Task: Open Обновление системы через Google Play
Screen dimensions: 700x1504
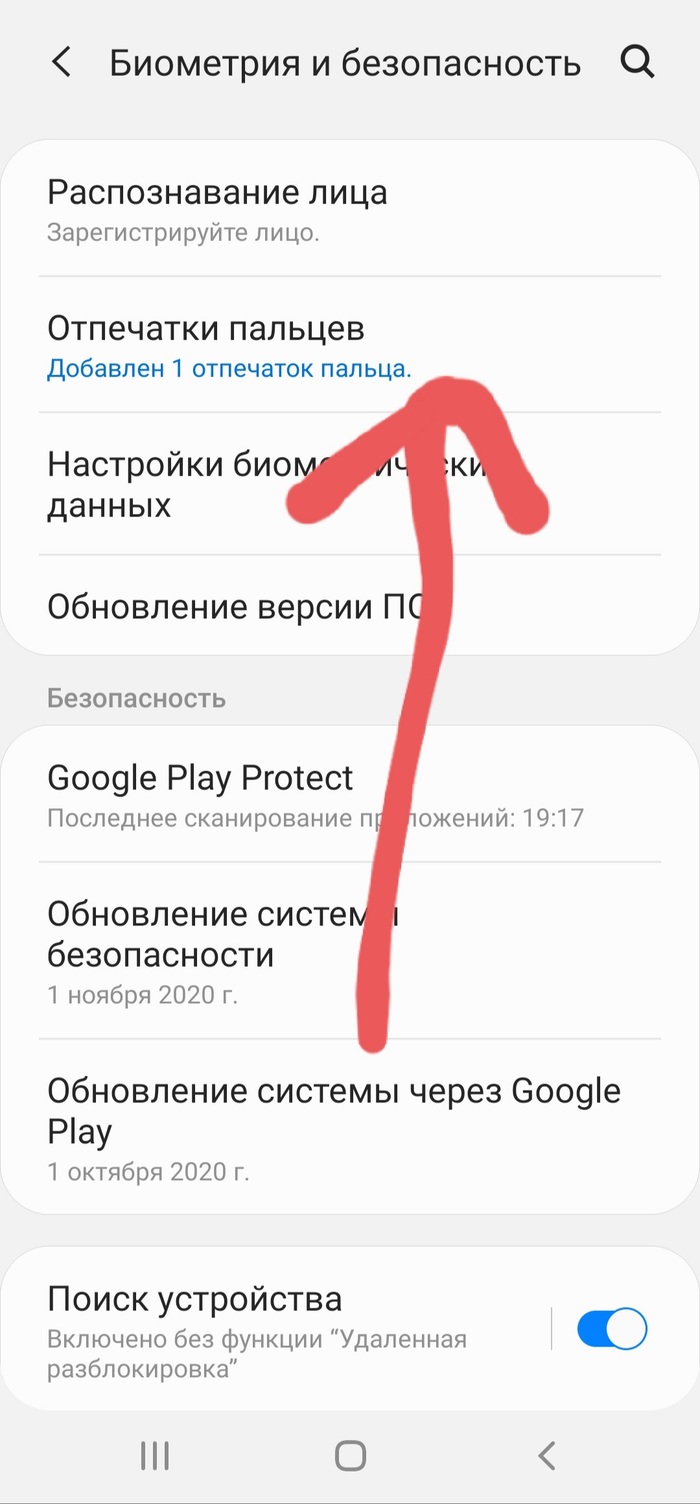Action: (300, 1127)
